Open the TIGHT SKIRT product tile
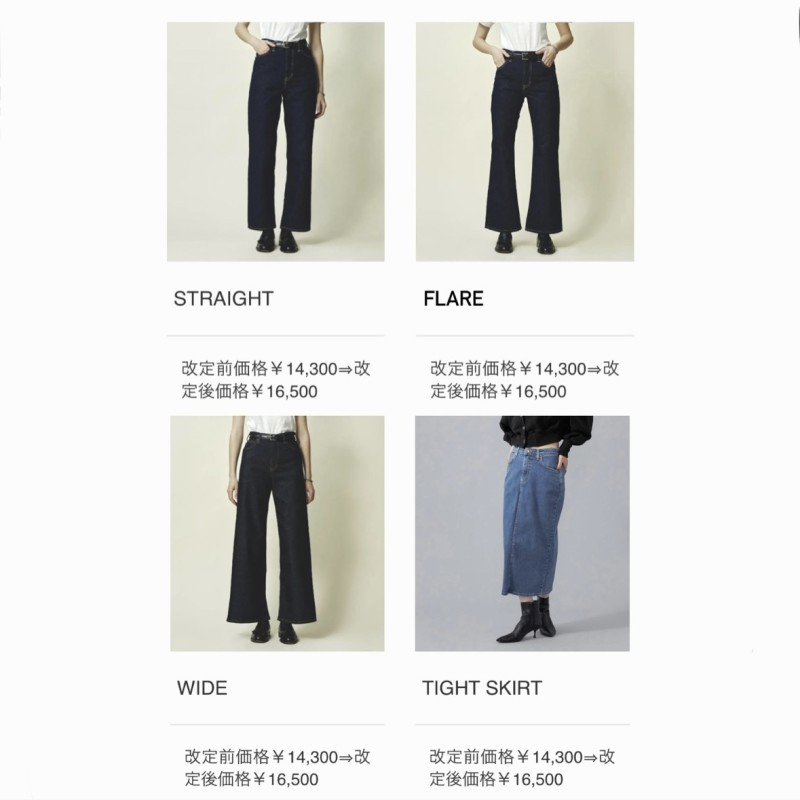This screenshot has width=800, height=800. pyautogui.click(x=522, y=533)
